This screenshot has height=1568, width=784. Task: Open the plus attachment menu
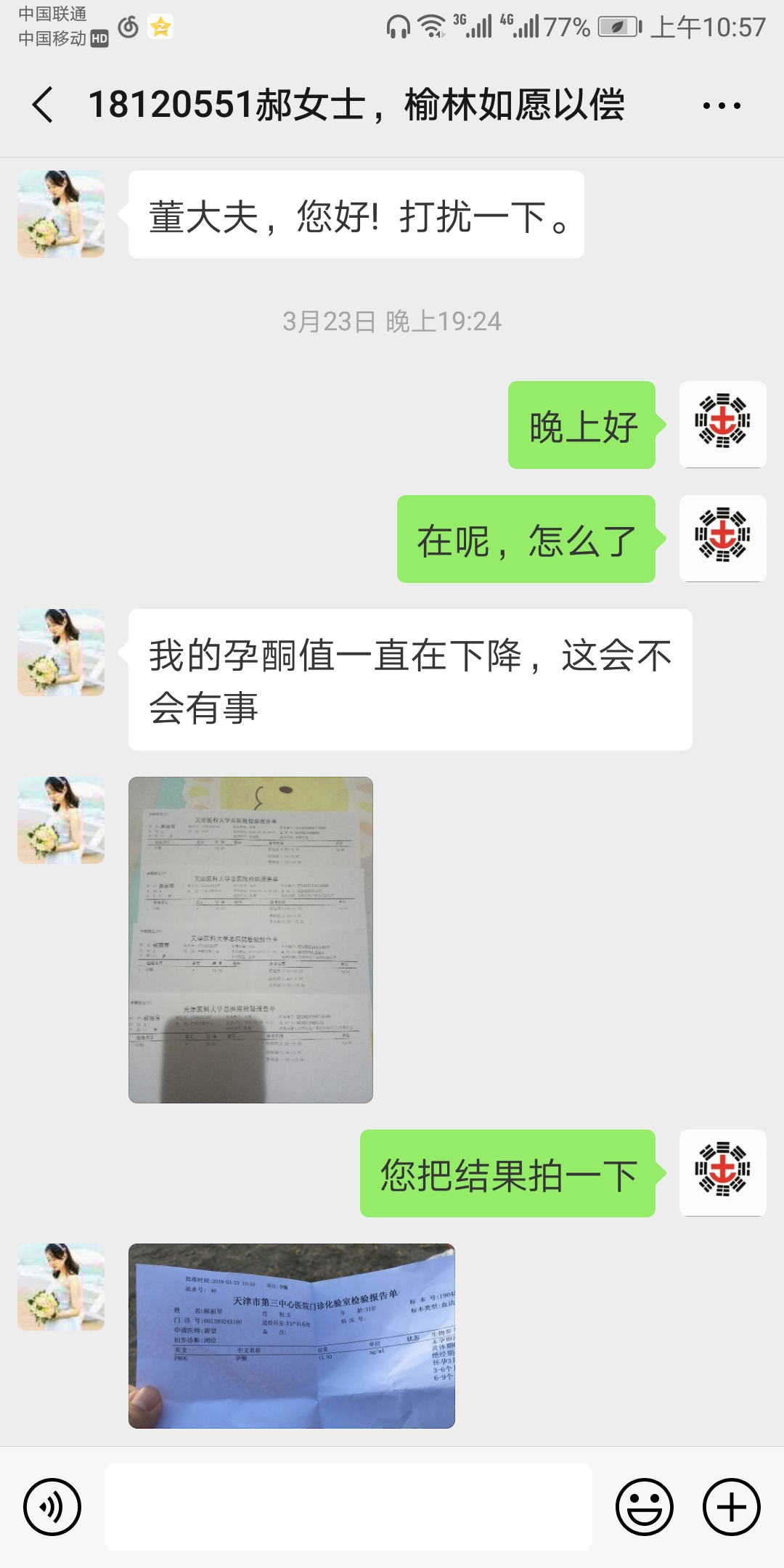731,1506
